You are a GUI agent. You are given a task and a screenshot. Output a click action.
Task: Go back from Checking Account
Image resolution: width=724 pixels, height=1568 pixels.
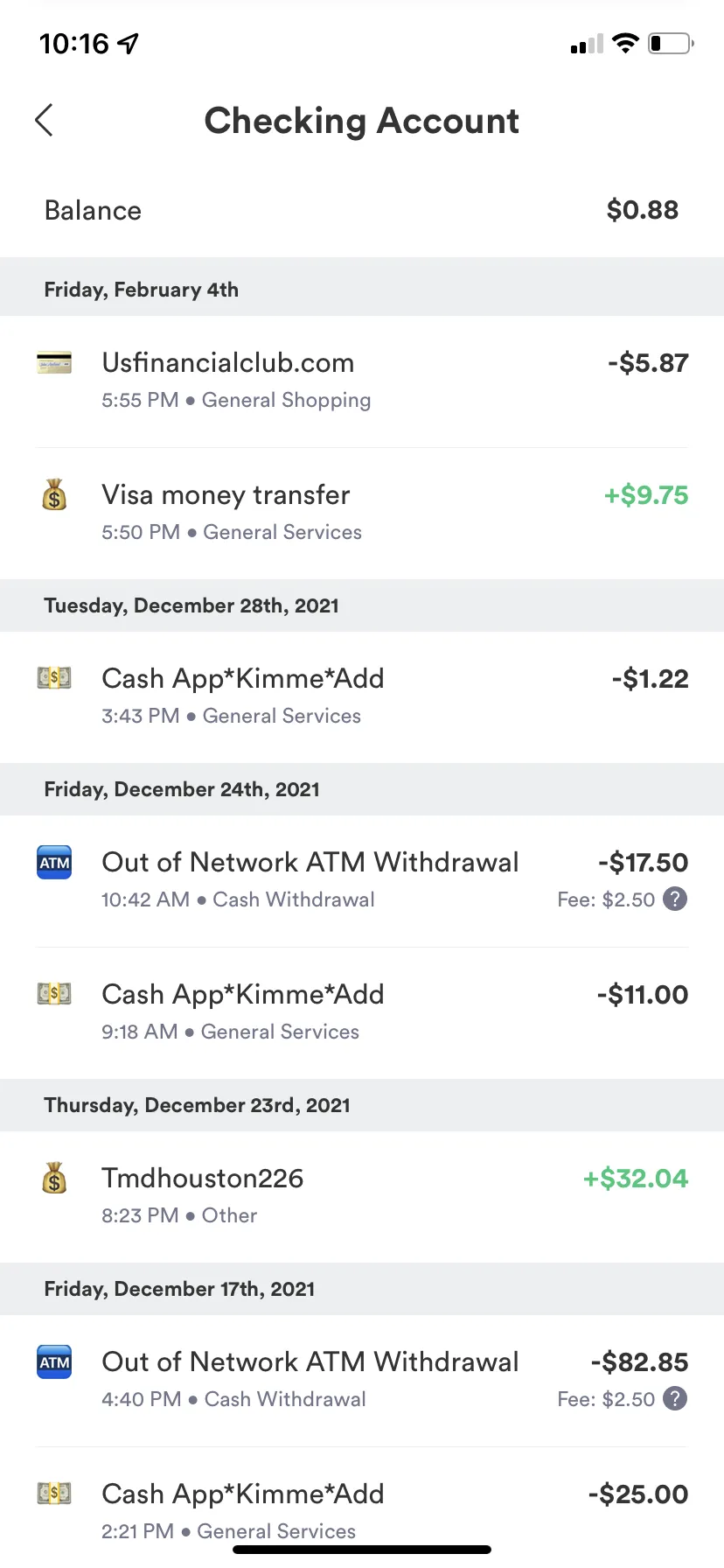pos(45,121)
